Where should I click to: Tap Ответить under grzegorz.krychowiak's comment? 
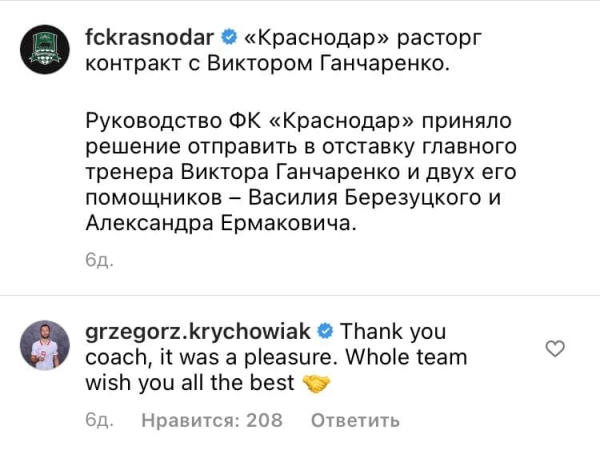pyautogui.click(x=355, y=420)
